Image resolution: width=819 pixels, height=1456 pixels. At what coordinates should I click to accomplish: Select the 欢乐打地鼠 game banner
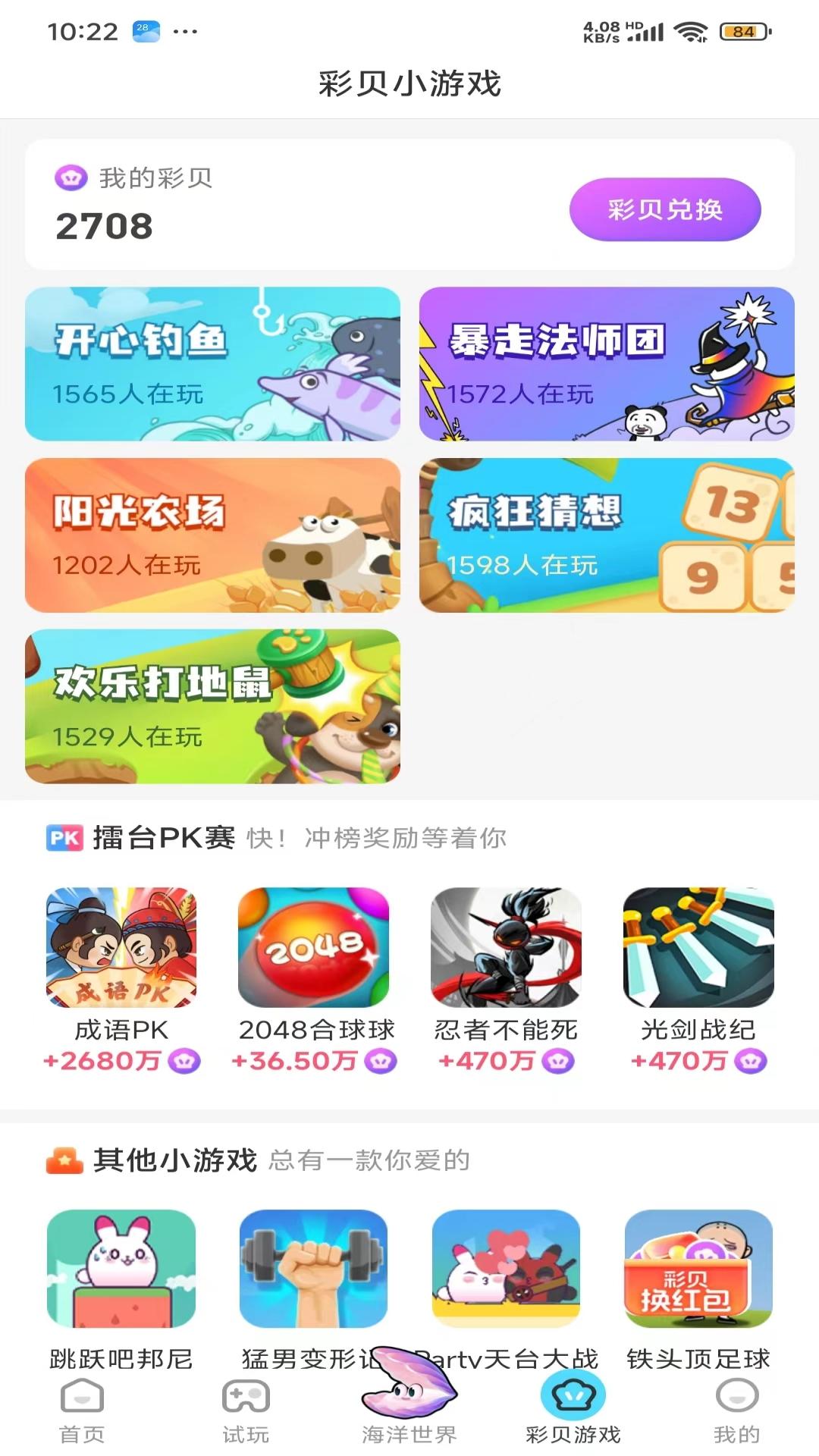click(x=215, y=705)
